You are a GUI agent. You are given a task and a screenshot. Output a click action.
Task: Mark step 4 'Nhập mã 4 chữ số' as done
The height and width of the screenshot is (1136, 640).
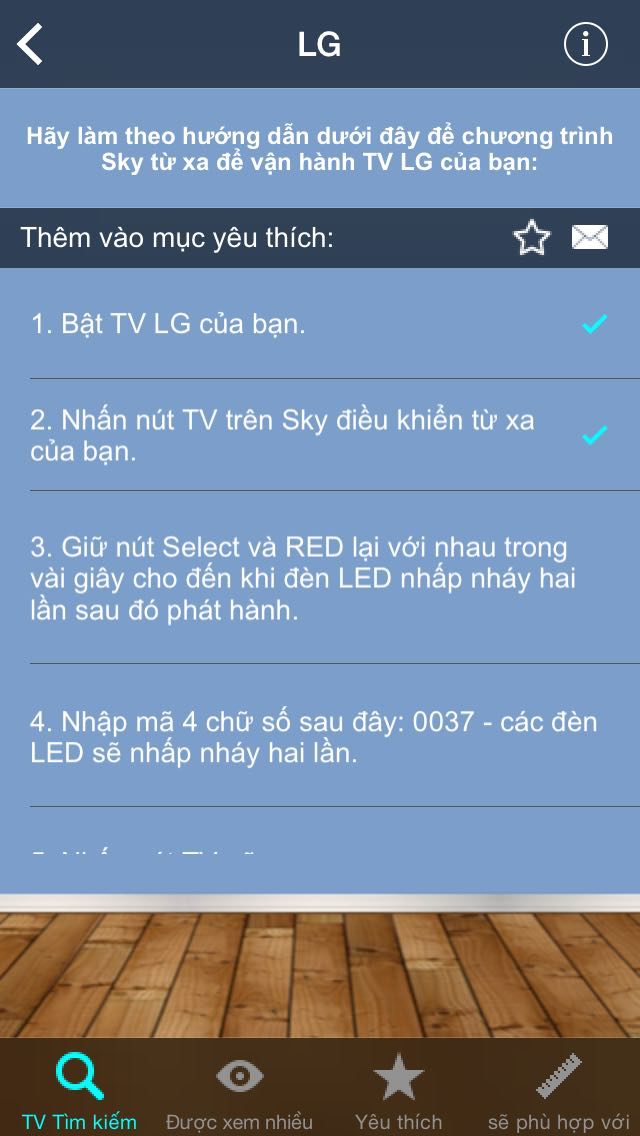(x=595, y=736)
